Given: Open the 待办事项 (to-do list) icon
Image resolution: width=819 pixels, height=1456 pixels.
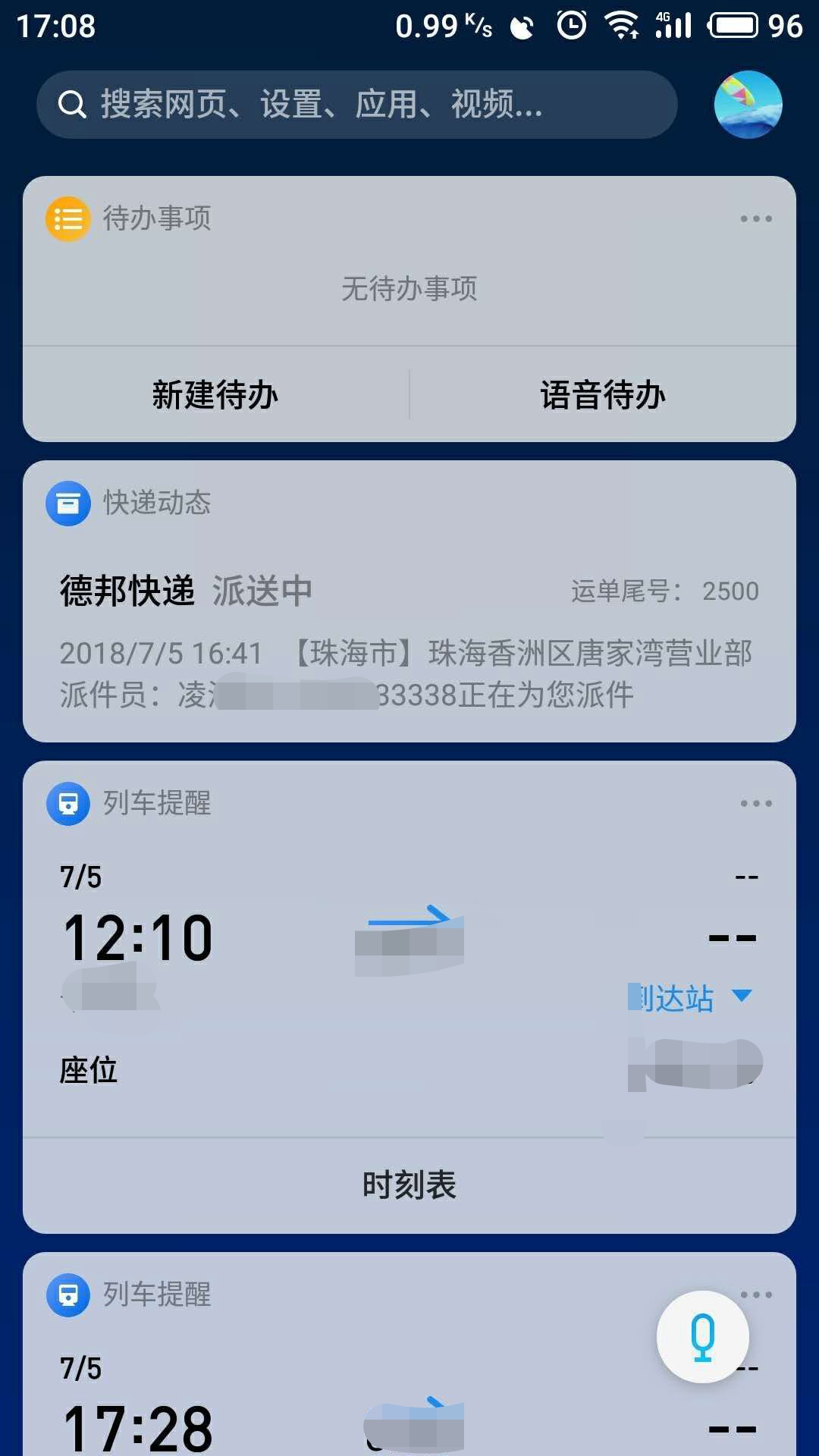Looking at the screenshot, I should 67,218.
